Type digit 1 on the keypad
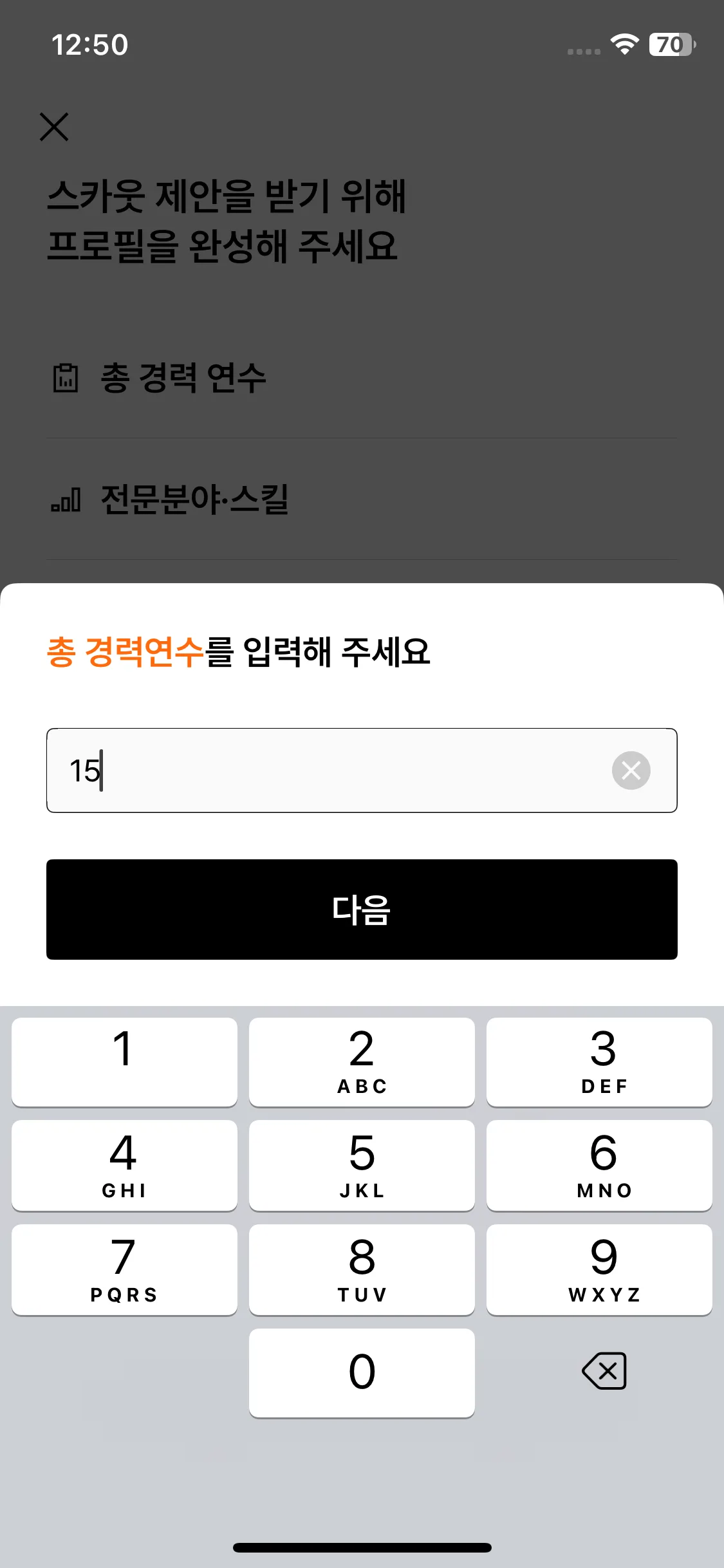 [x=124, y=1061]
